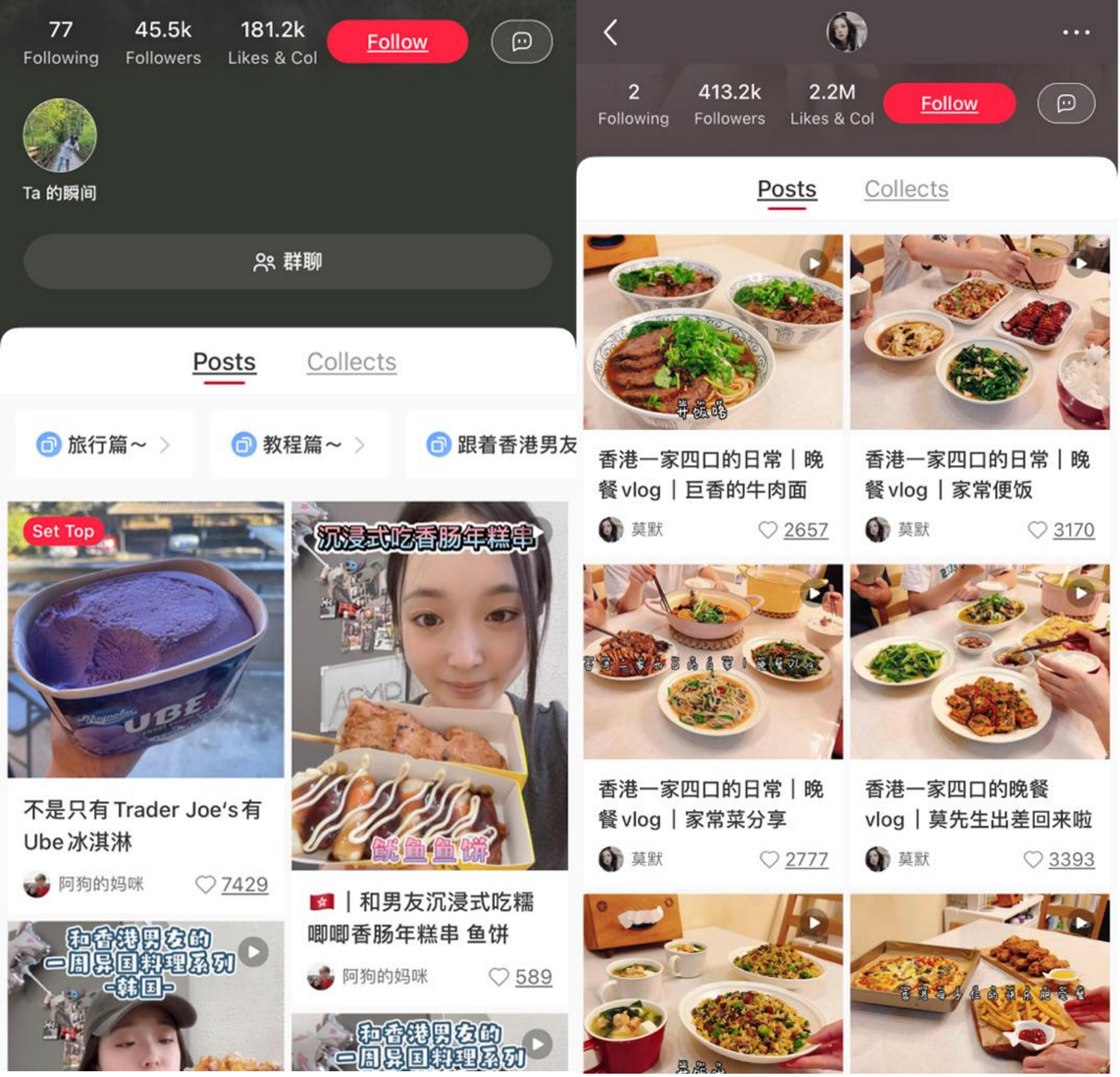Open the 莫先生出差回来啦 dinner vlog
This screenshot has height=1077, width=1120.
point(979,661)
